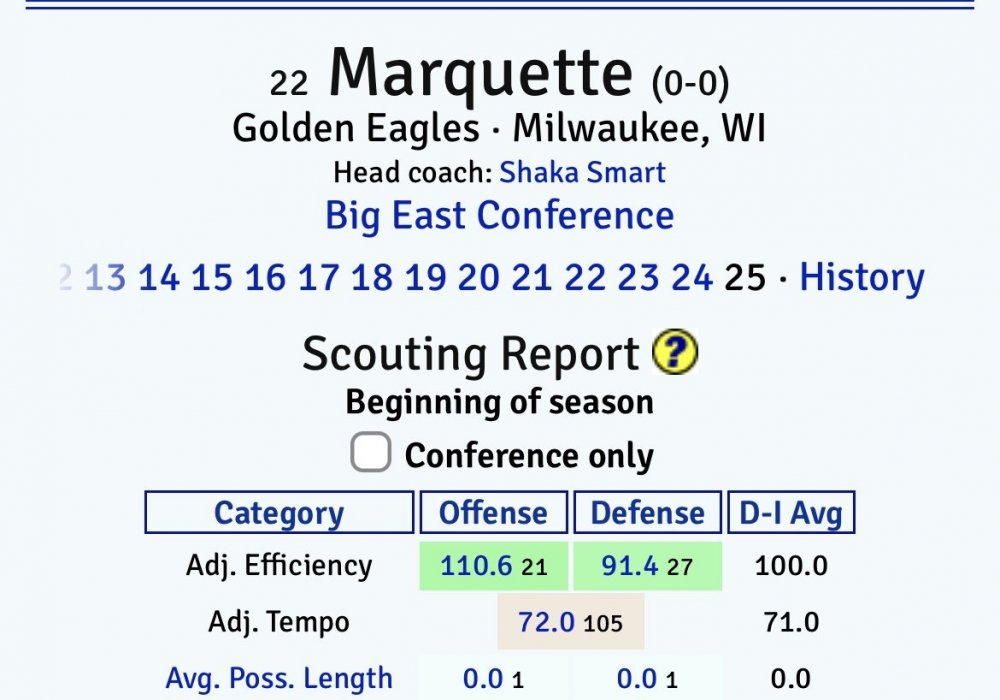View the 2016 season page

pyautogui.click(x=265, y=277)
